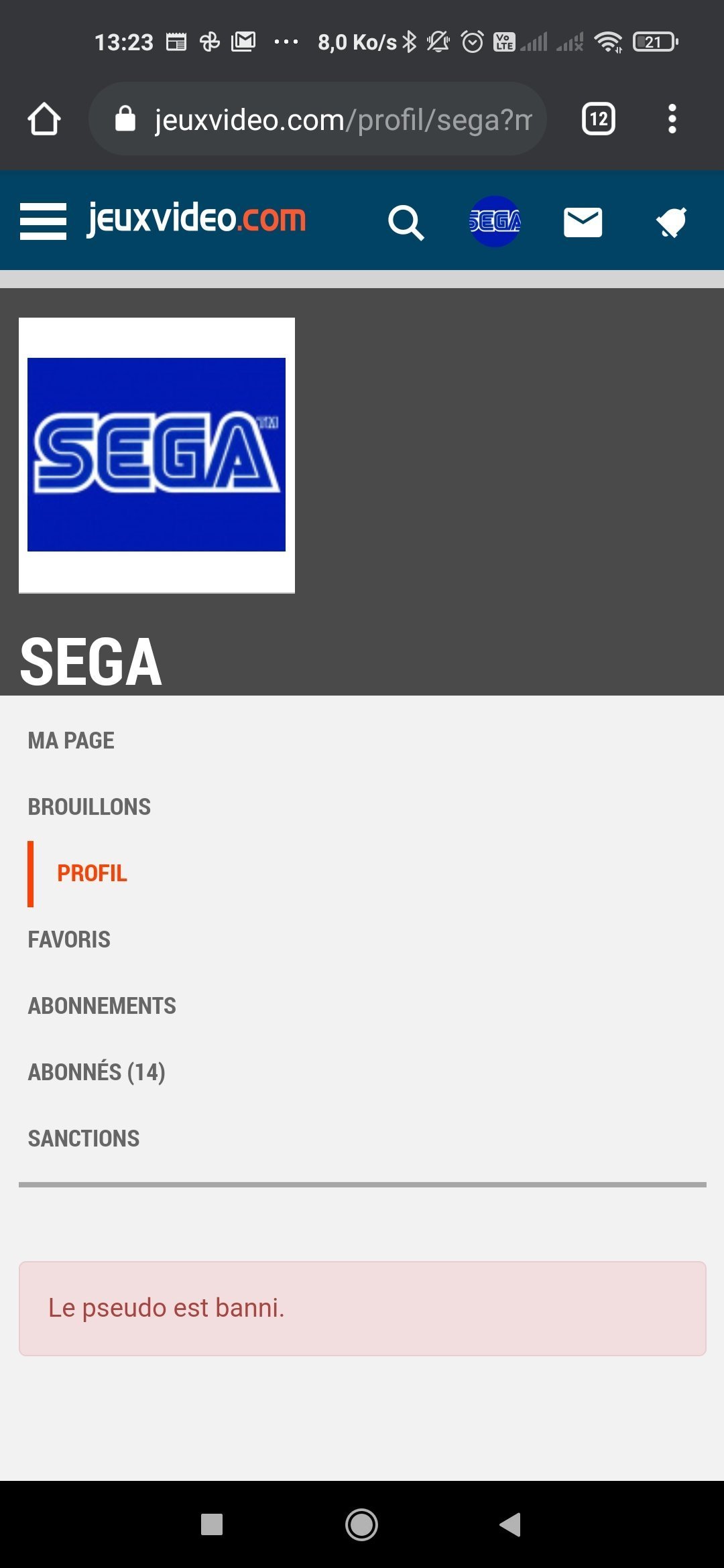Open the browser overflow menu

coord(672,119)
